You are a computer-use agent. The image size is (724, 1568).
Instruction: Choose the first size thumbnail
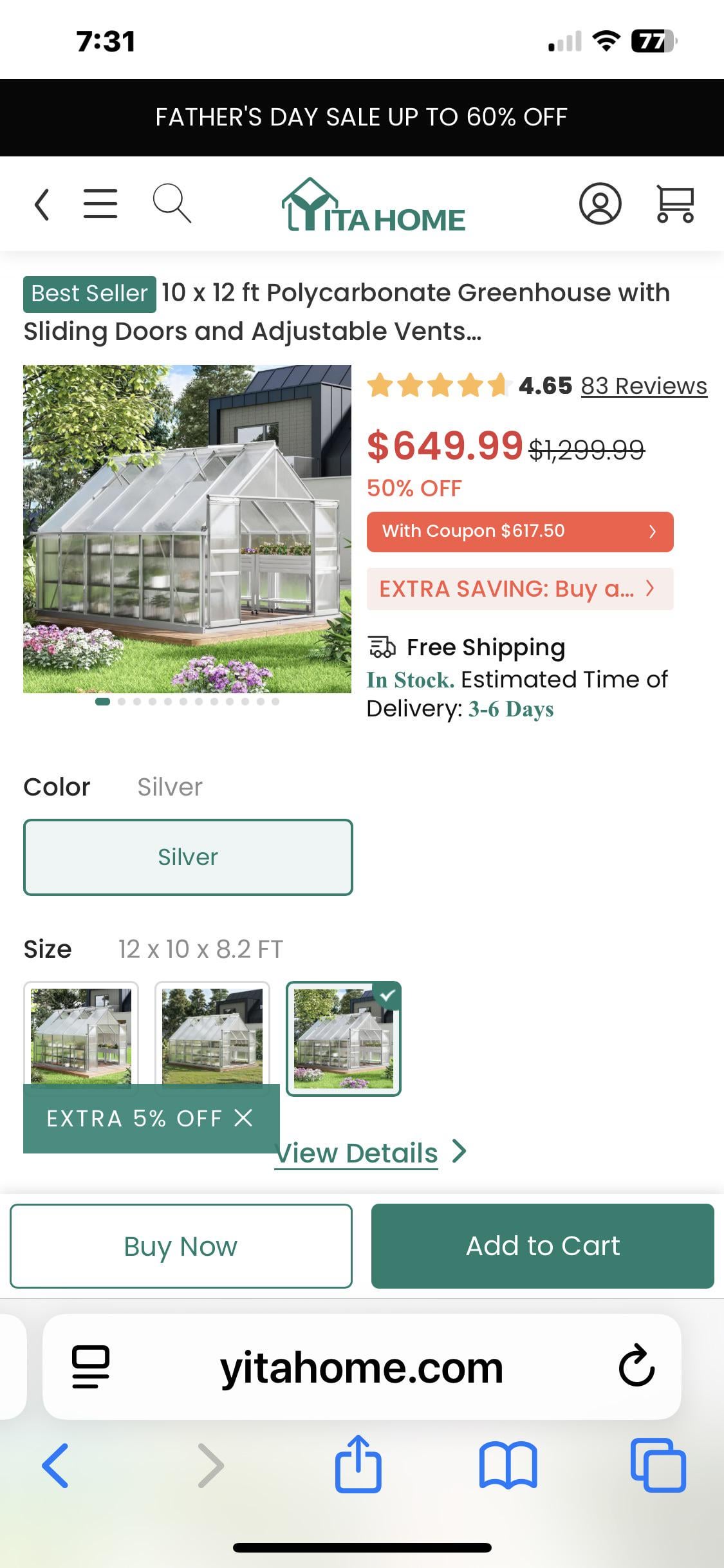click(81, 1032)
